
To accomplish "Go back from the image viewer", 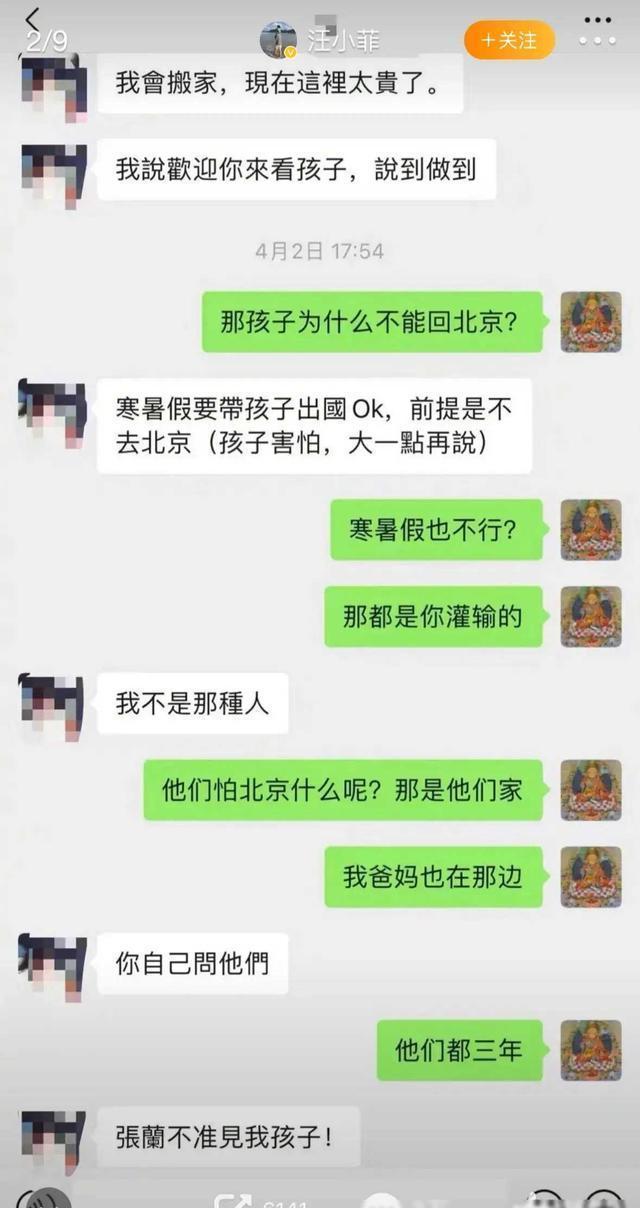I will coord(33,18).
